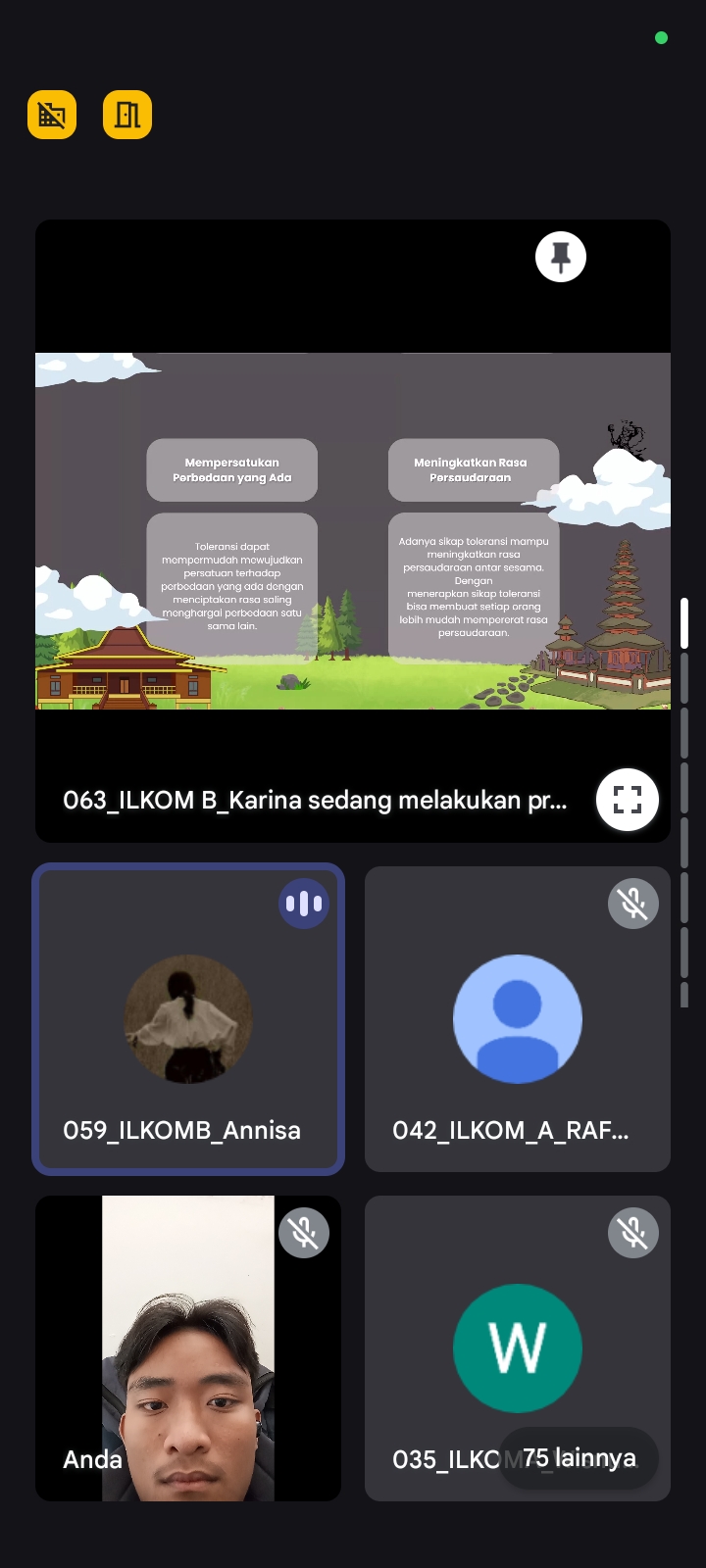Screen dimensions: 706x1568
Task: Tap the yellow camera-off icon
Action: tap(52, 115)
